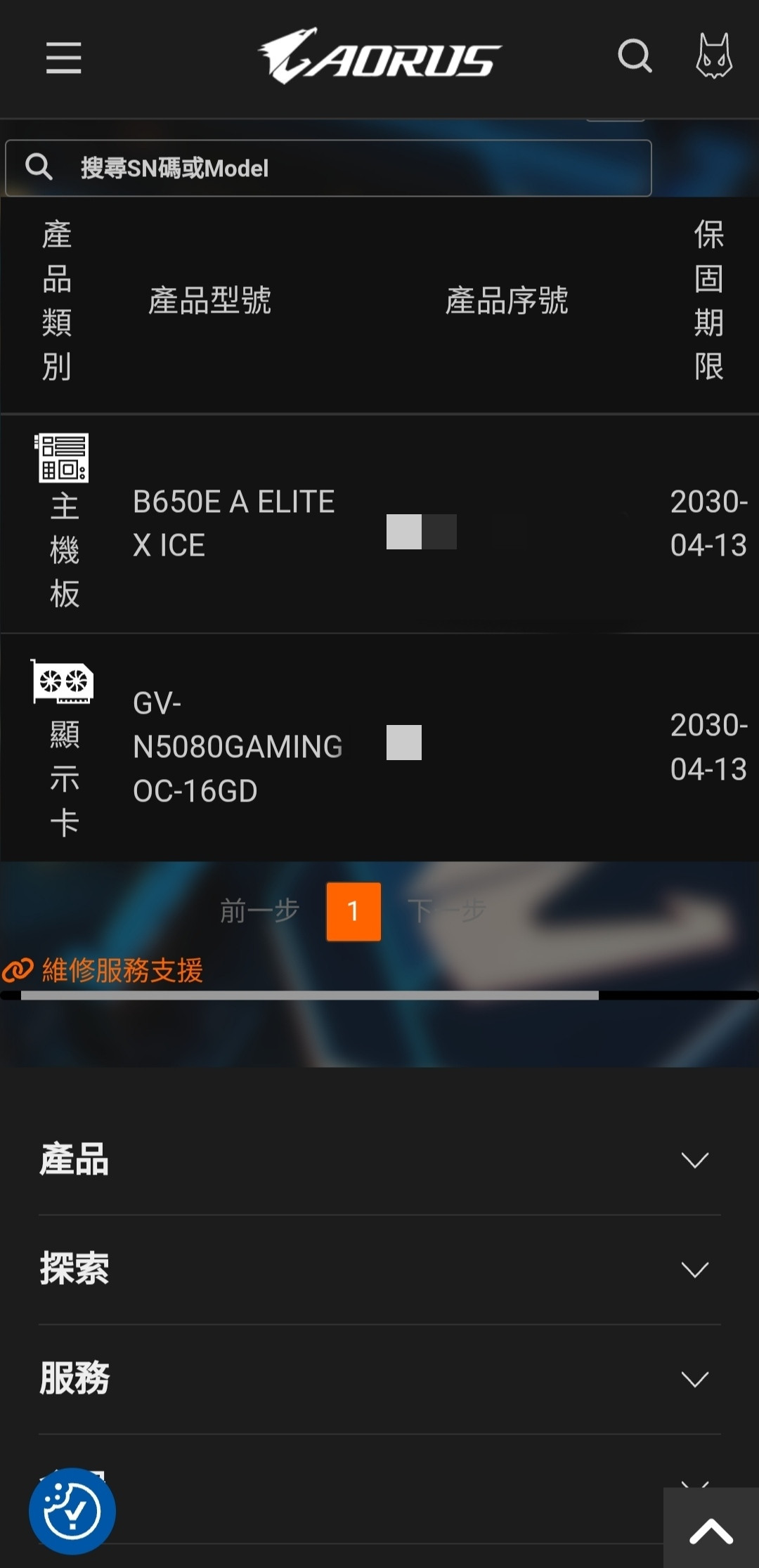Open the hamburger menu
This screenshot has height=1568, width=759.
pos(63,57)
